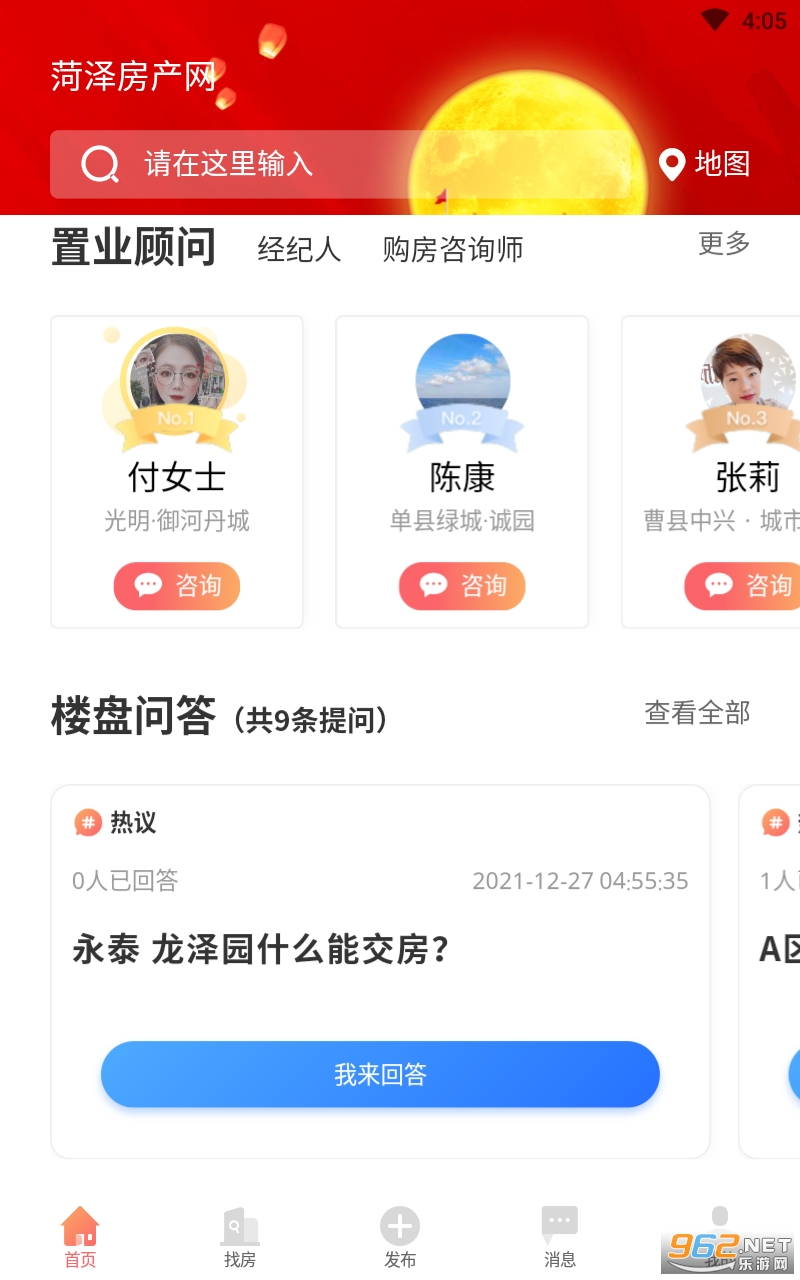
Task: Open the map (地图) view
Action: tap(705, 164)
